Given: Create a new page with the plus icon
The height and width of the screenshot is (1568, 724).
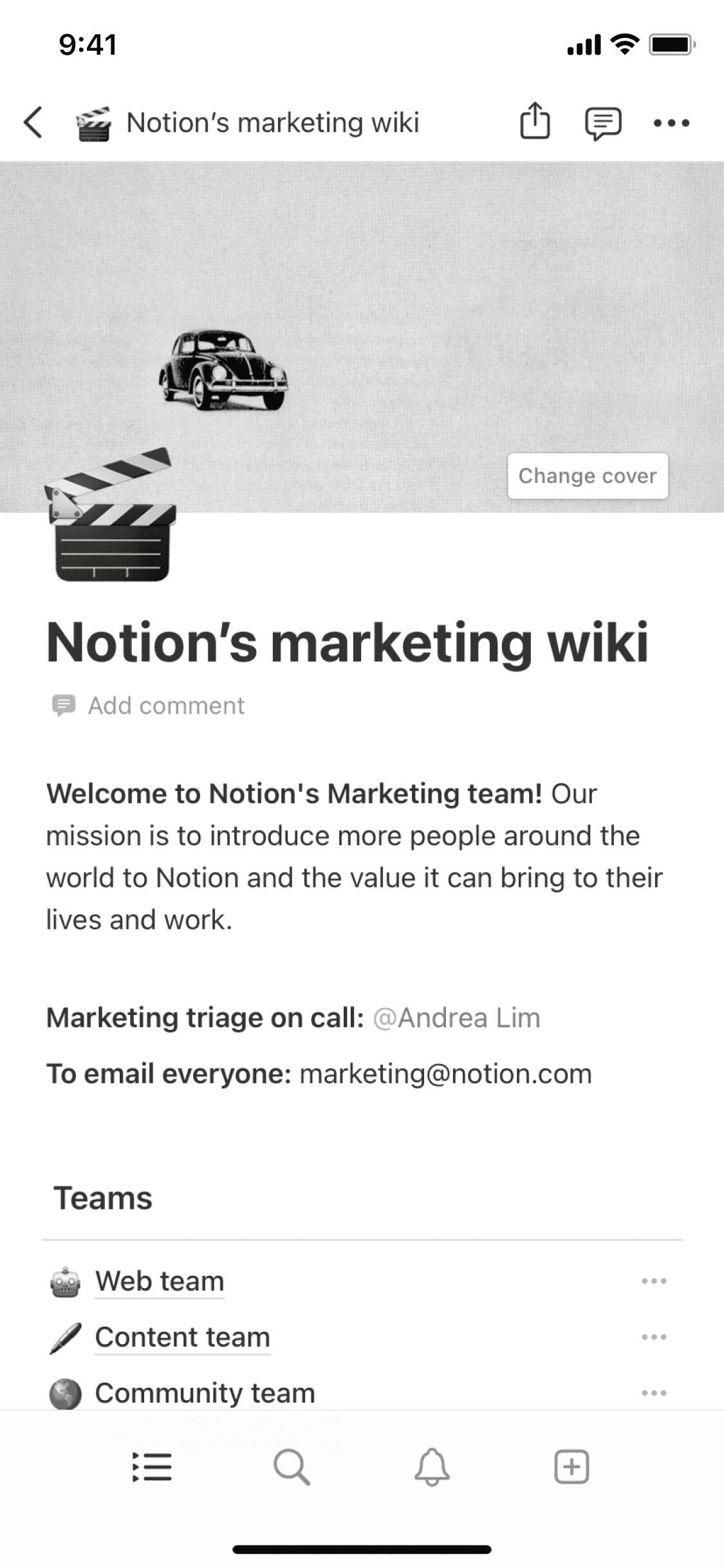Looking at the screenshot, I should coord(571,1467).
